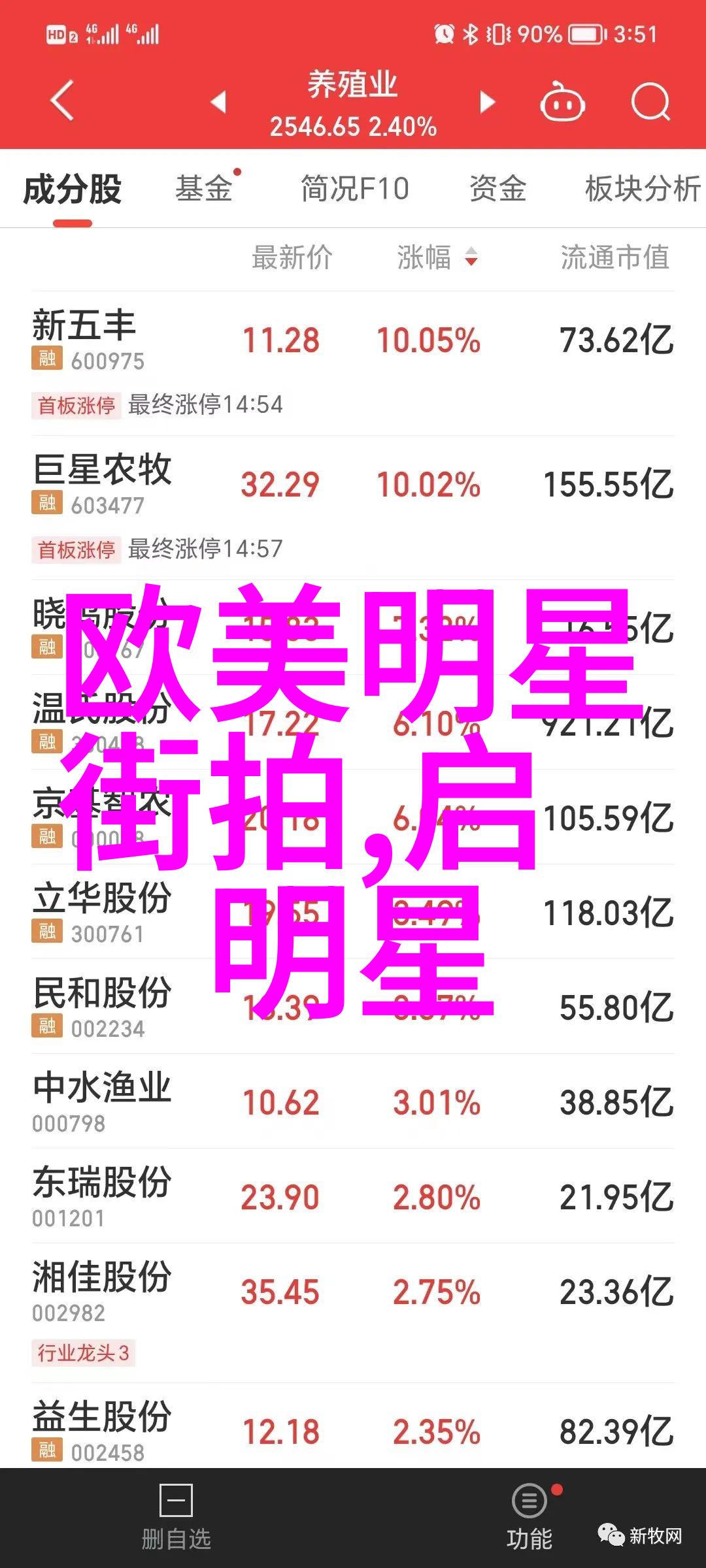Go back using the top-left arrow
This screenshot has width=706, height=1568.
(62, 101)
